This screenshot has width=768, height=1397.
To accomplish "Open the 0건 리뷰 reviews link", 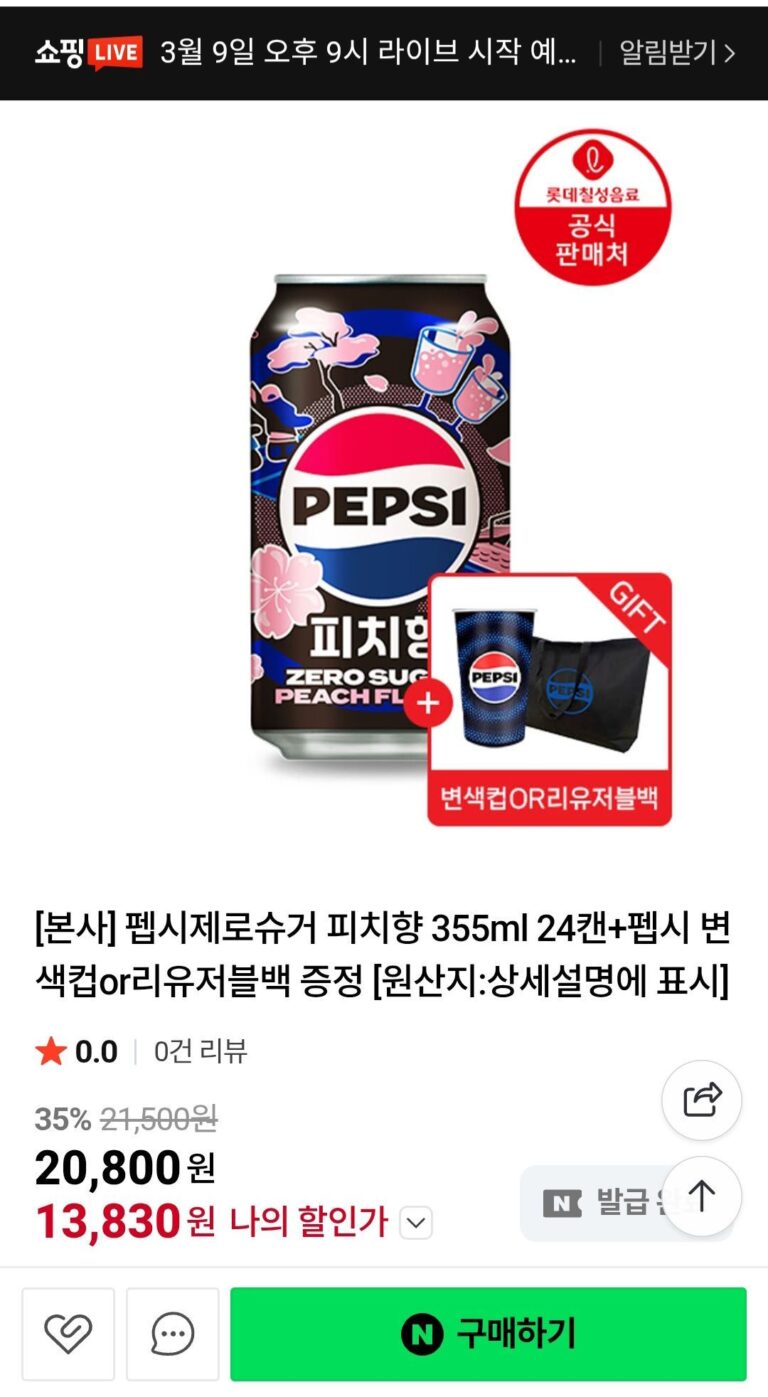I will click(200, 1051).
